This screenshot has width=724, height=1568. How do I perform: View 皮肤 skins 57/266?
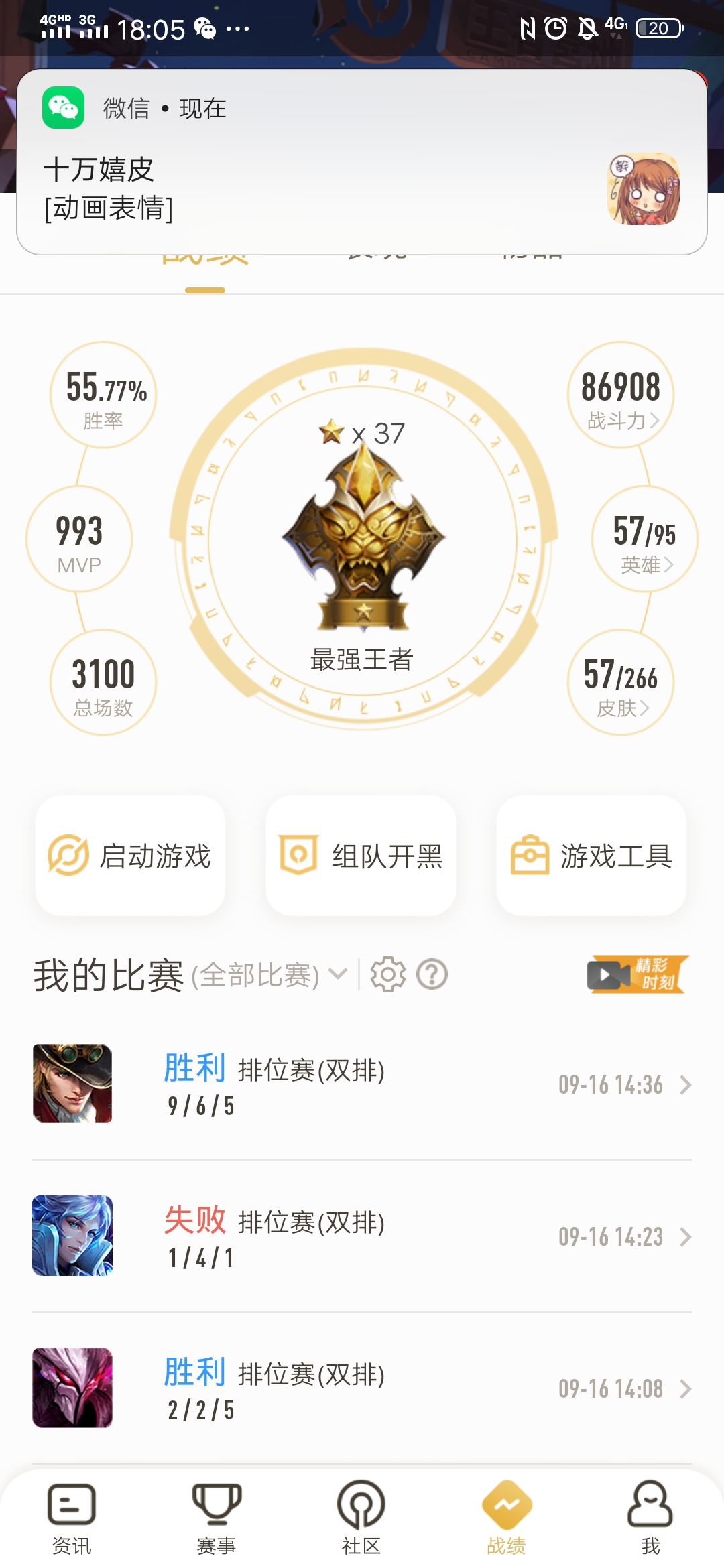point(621,683)
